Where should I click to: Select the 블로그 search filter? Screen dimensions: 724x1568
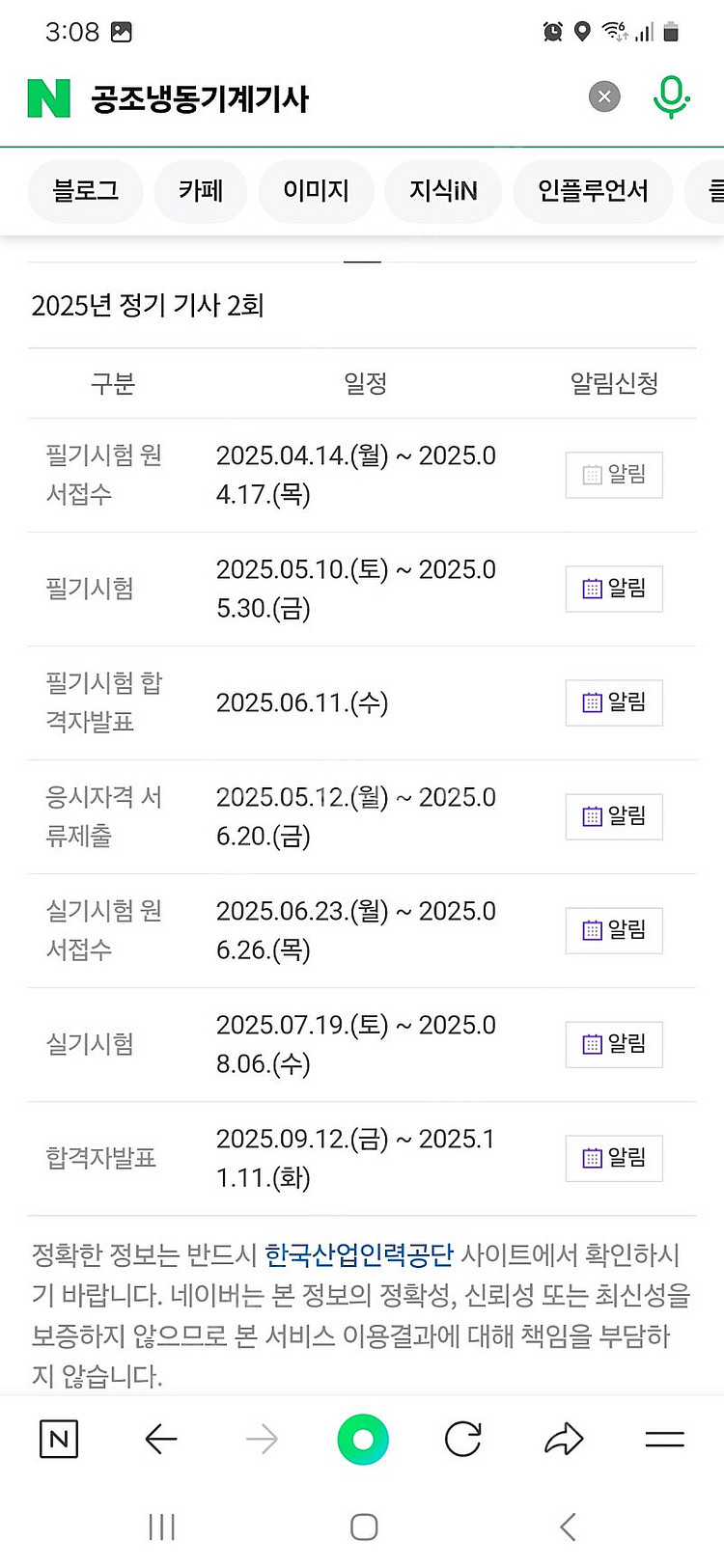tap(85, 191)
